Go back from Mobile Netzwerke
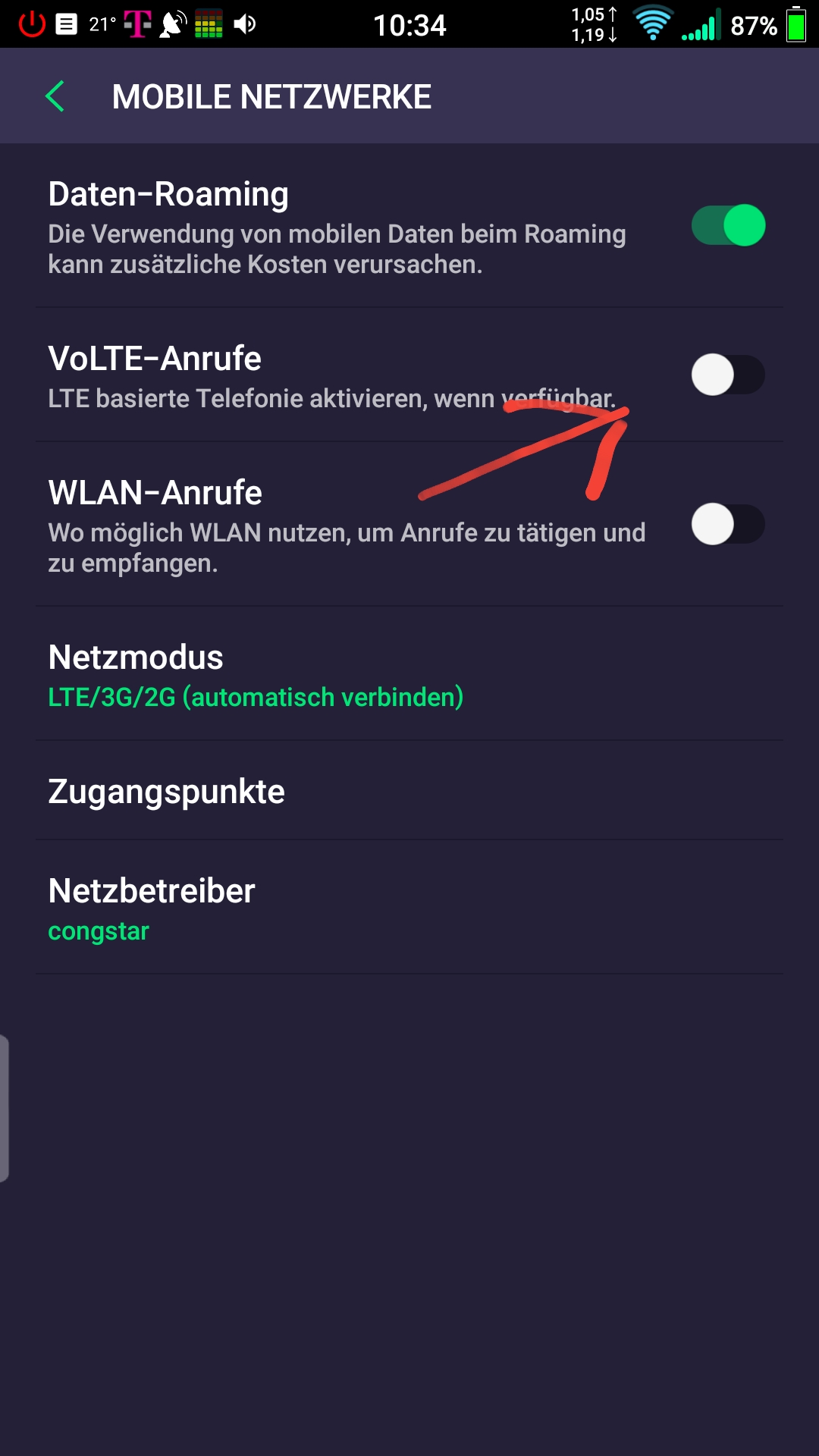Screen dimensions: 819x1456 [x=55, y=97]
